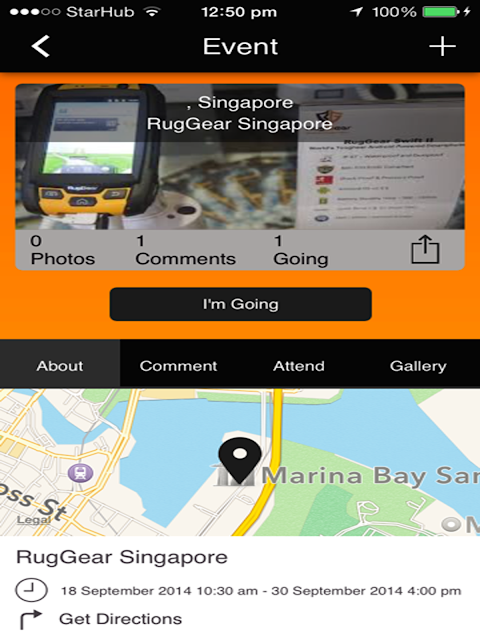Screen dimensions: 480x640
Task: Select the About tab
Action: pyautogui.click(x=60, y=366)
